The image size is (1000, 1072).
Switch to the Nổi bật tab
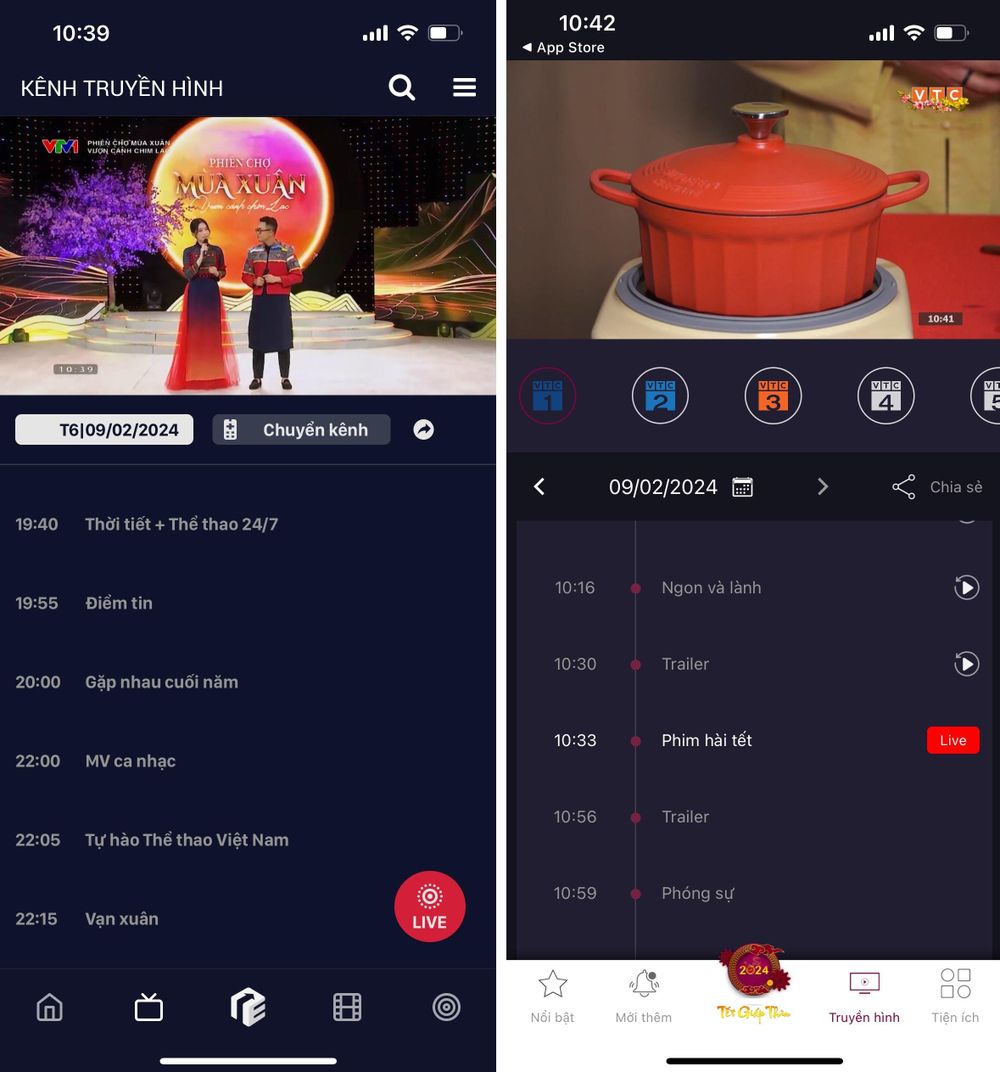[x=552, y=995]
